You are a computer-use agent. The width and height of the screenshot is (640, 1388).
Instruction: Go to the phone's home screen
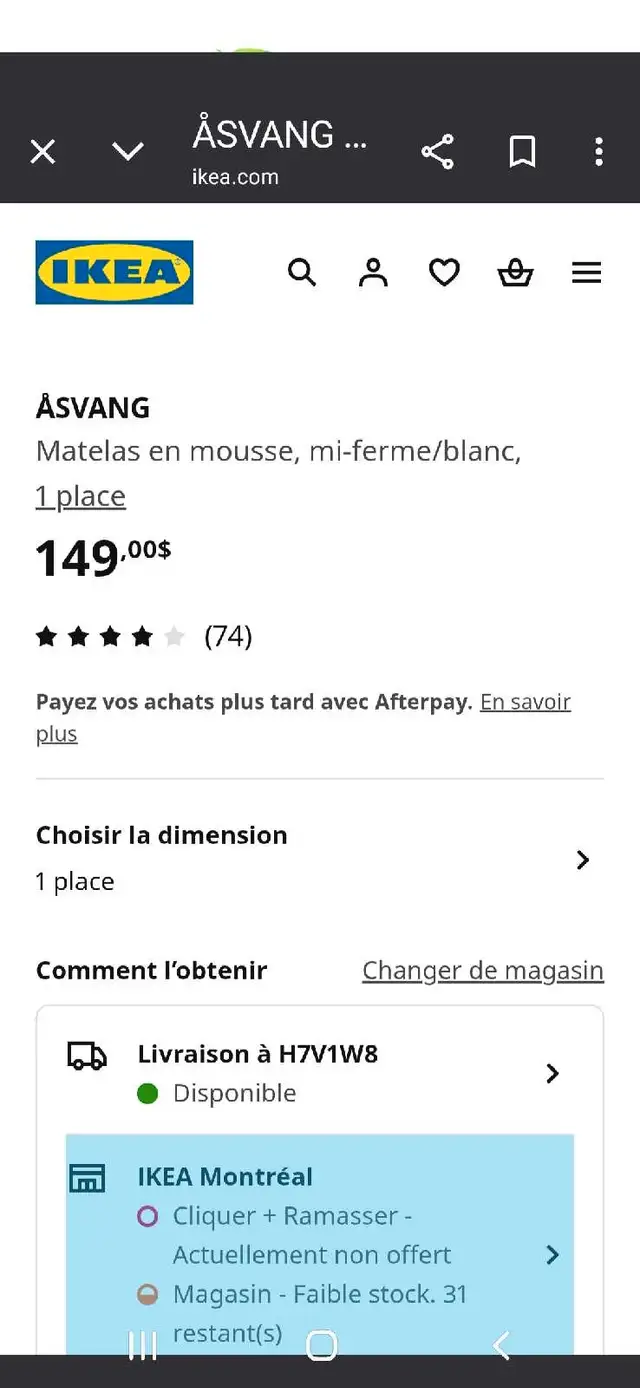(x=321, y=1345)
